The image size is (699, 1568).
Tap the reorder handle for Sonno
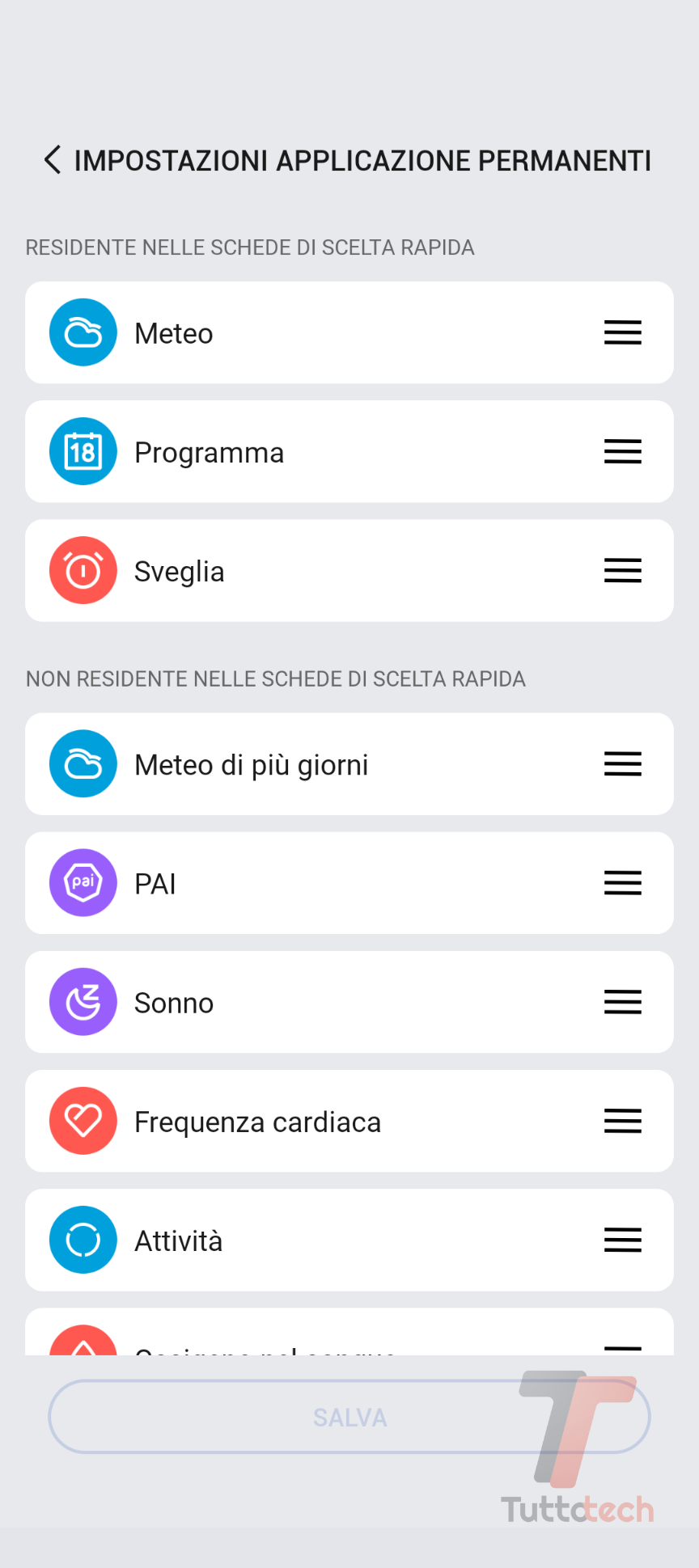coord(622,1002)
